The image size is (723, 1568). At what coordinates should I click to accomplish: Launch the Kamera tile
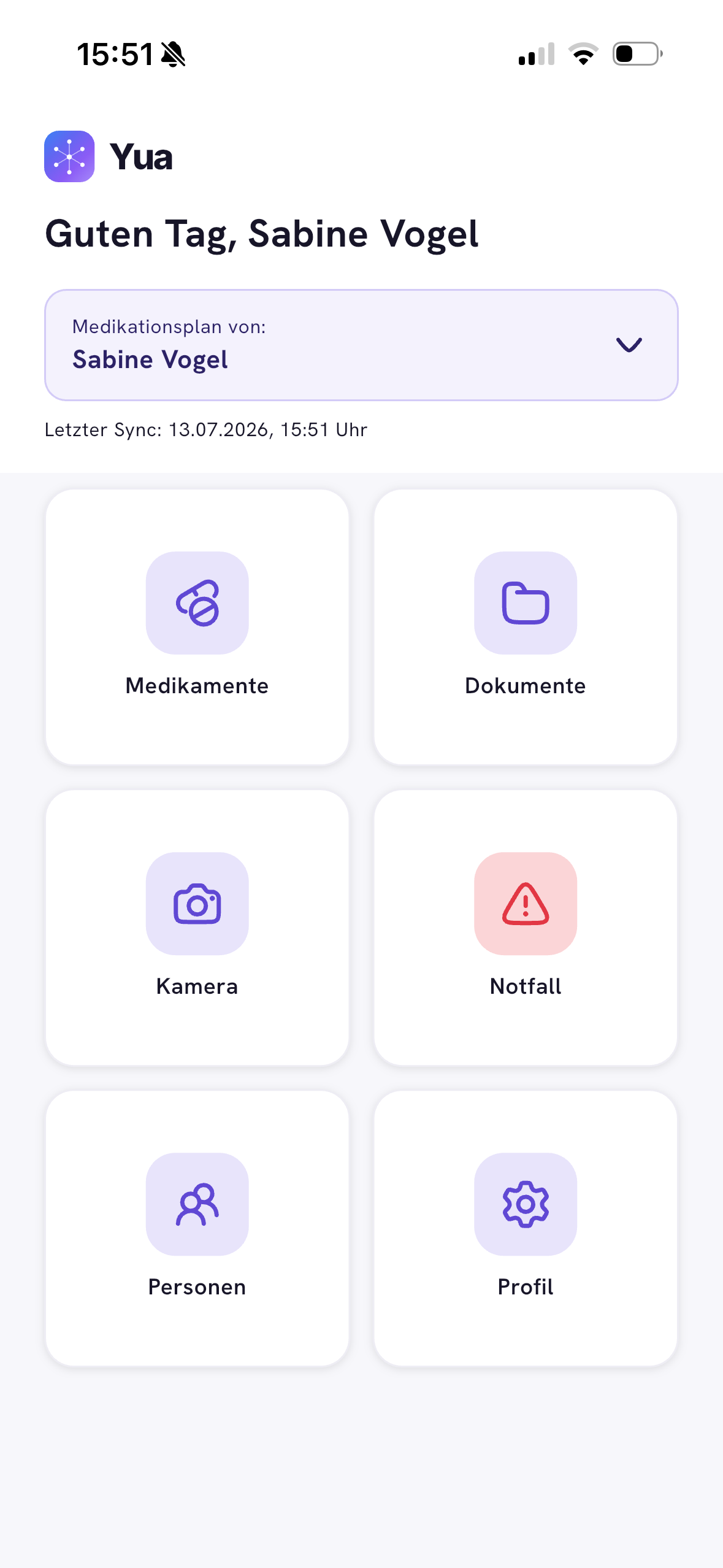click(197, 928)
